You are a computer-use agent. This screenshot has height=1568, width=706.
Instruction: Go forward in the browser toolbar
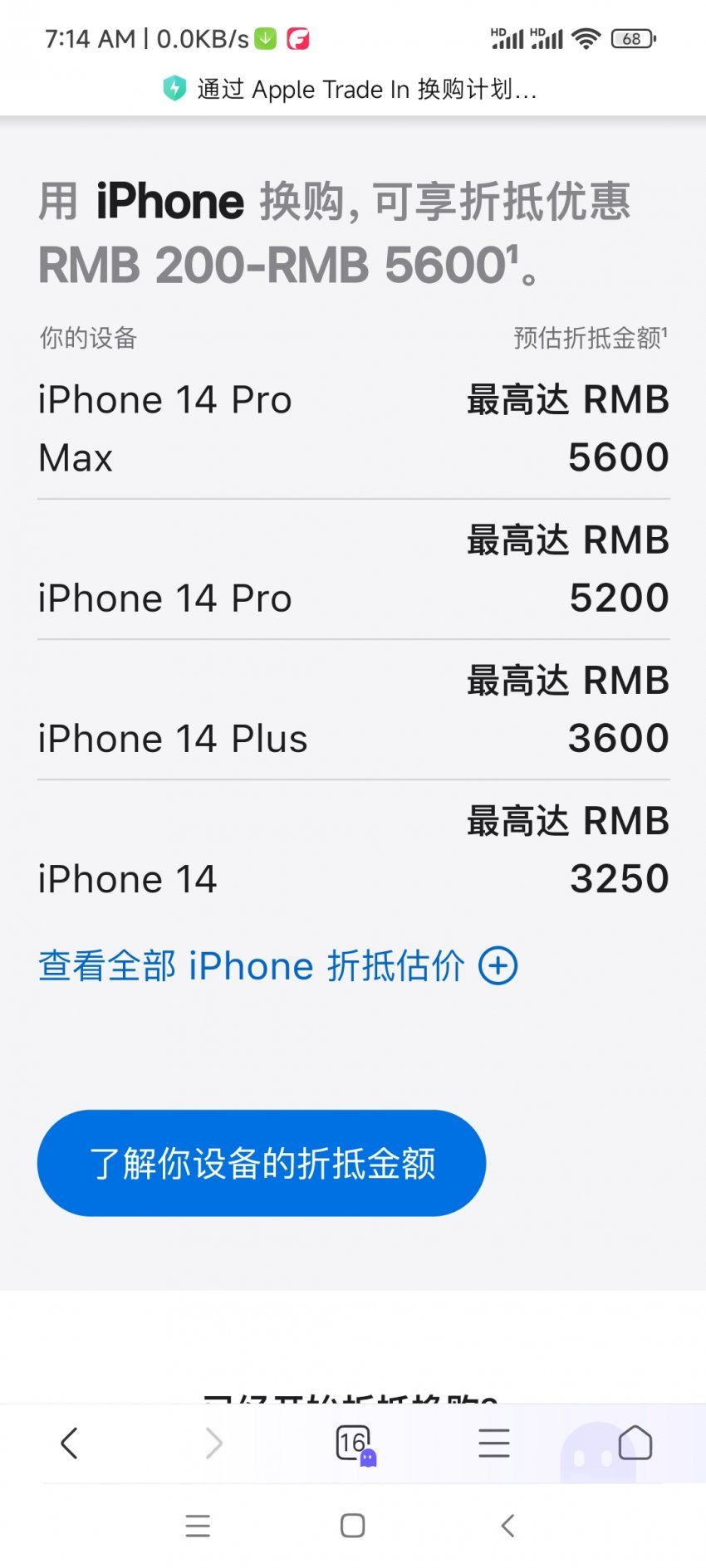point(213,1443)
